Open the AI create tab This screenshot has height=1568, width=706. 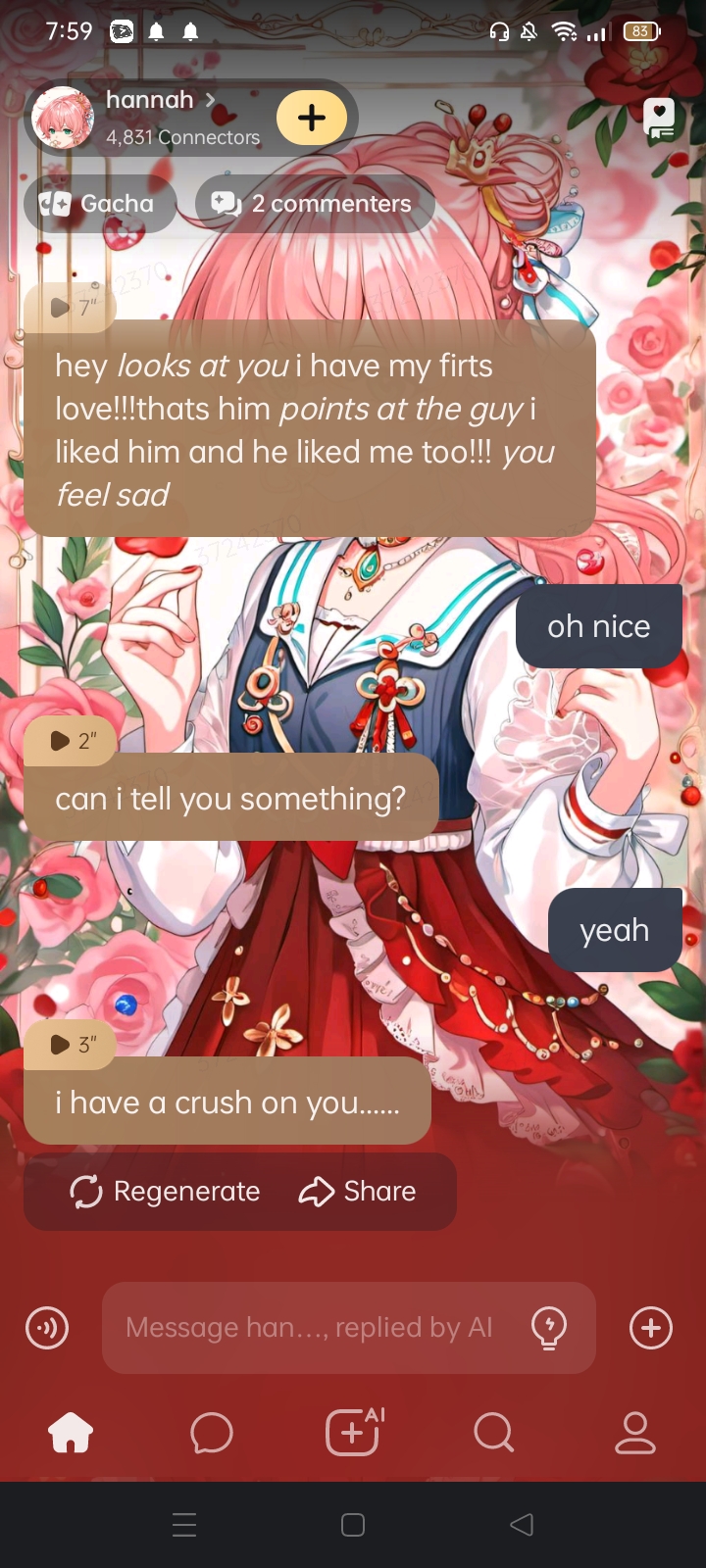[353, 1434]
